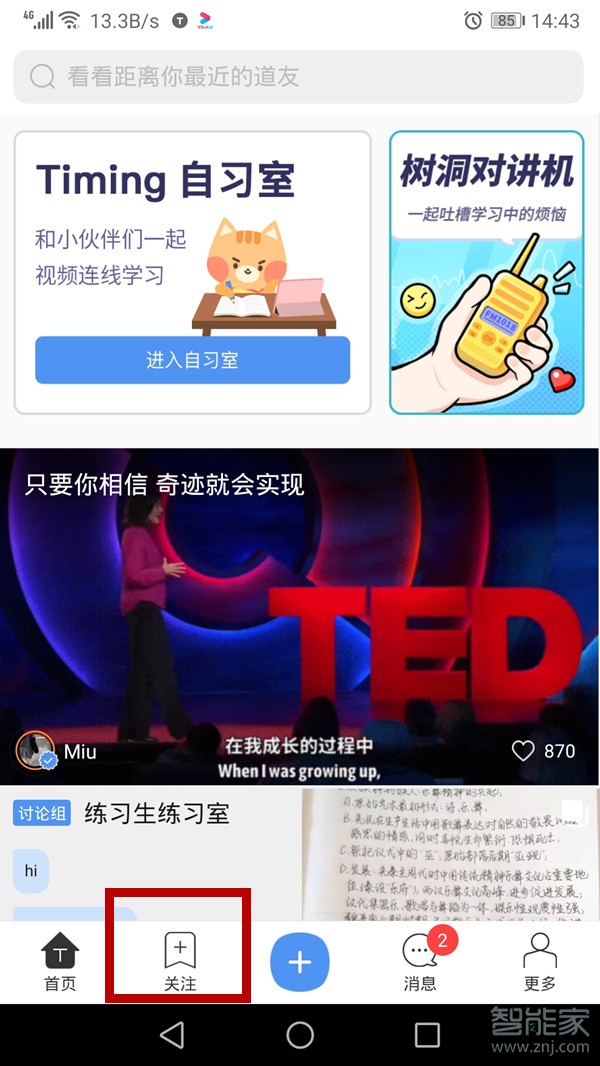Open the 树洞对讲机 card

(486, 272)
